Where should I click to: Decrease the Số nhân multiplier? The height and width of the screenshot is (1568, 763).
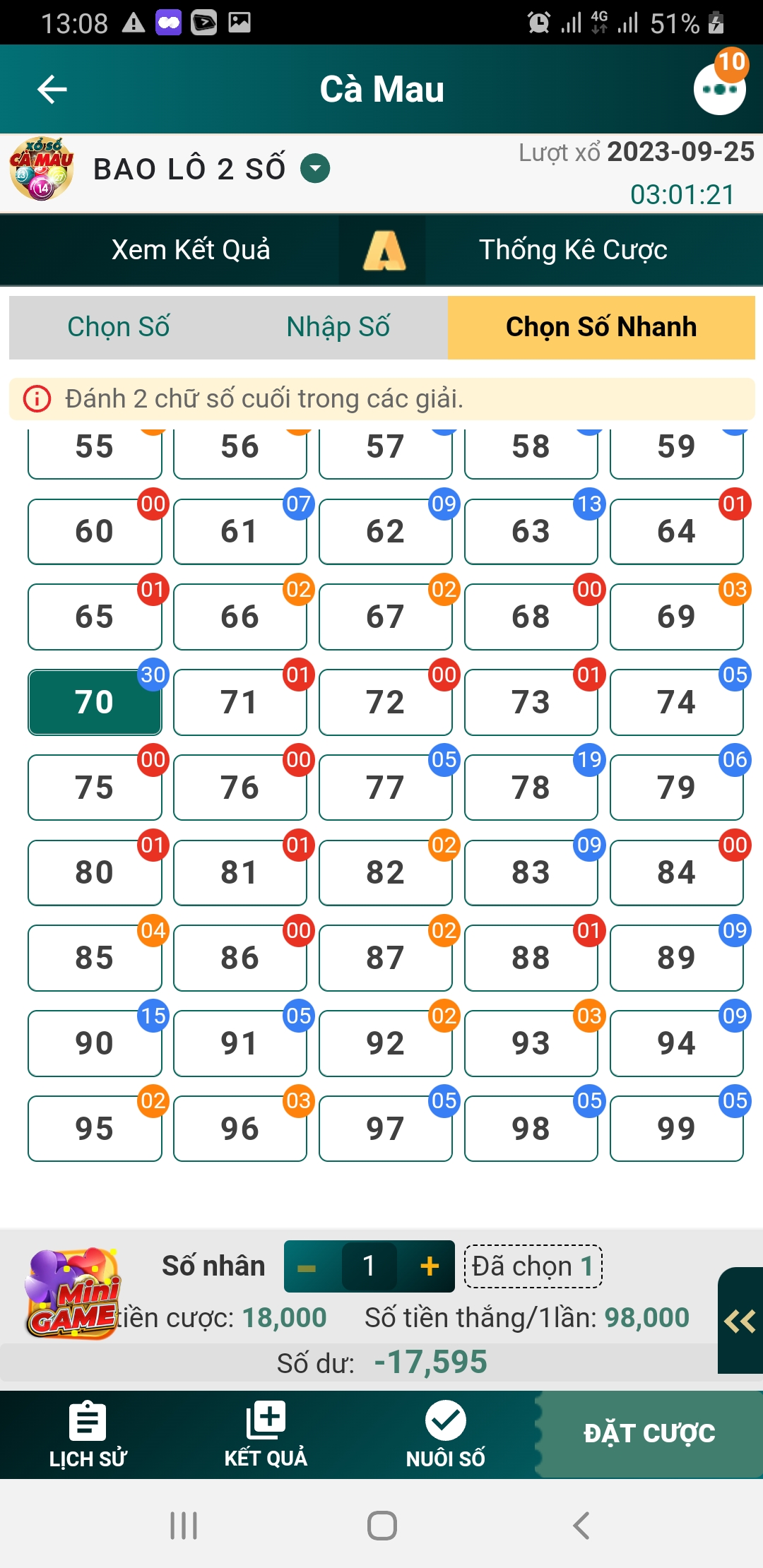[x=307, y=1267]
